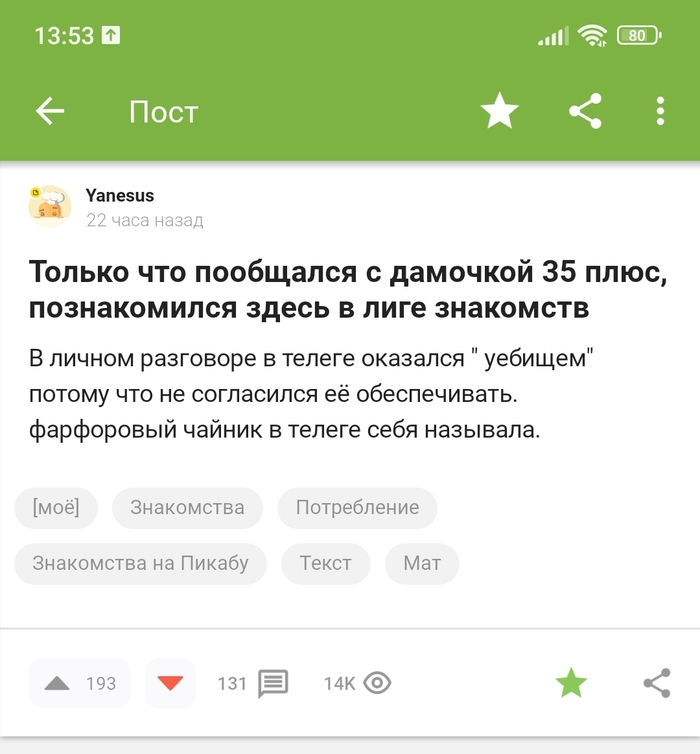The image size is (700, 754).
Task: Tap the star icon in the top bar
Action: click(499, 111)
